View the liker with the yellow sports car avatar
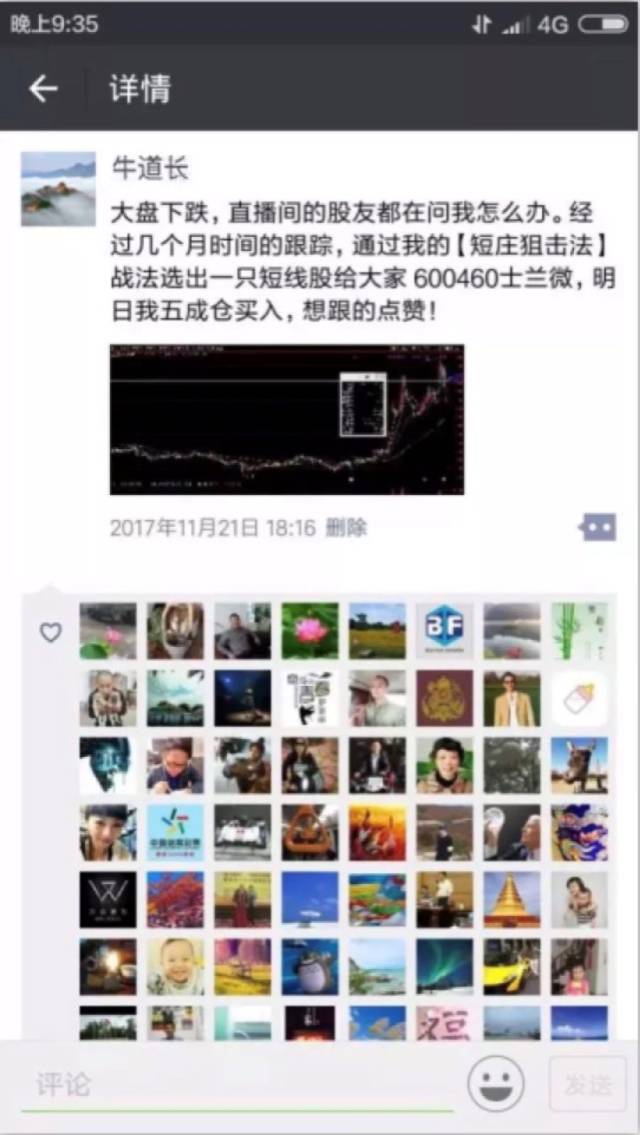Screen dimensions: 640x1135 [512, 966]
